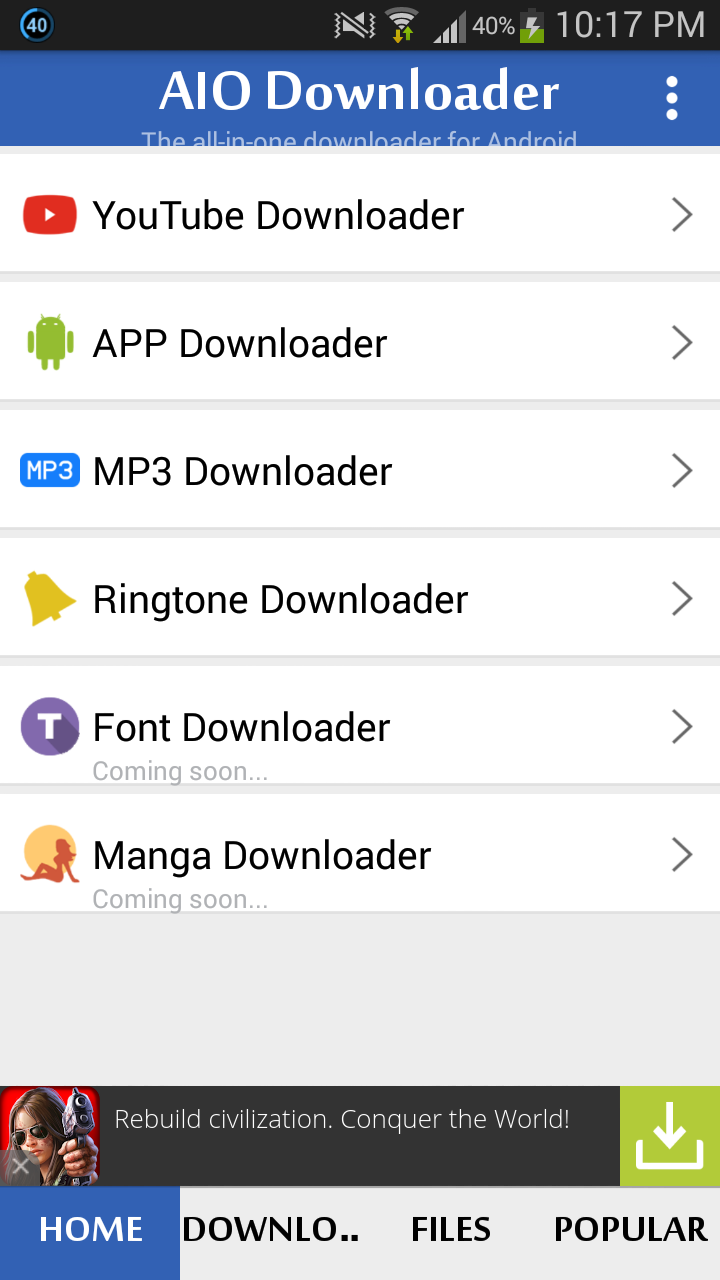Switch to the Files tab

pos(450,1230)
